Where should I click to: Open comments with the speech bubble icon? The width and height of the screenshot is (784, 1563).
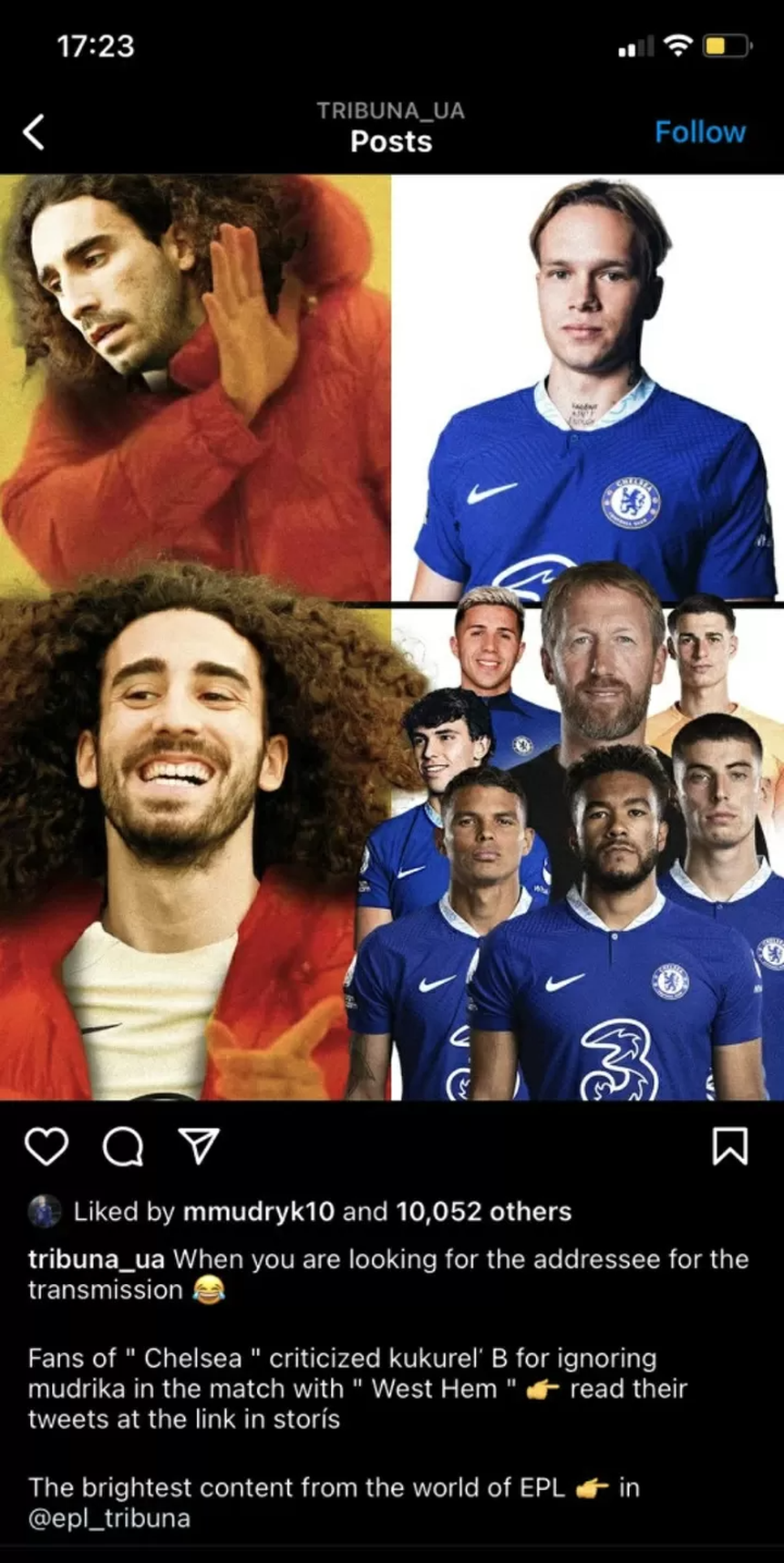(x=123, y=1146)
